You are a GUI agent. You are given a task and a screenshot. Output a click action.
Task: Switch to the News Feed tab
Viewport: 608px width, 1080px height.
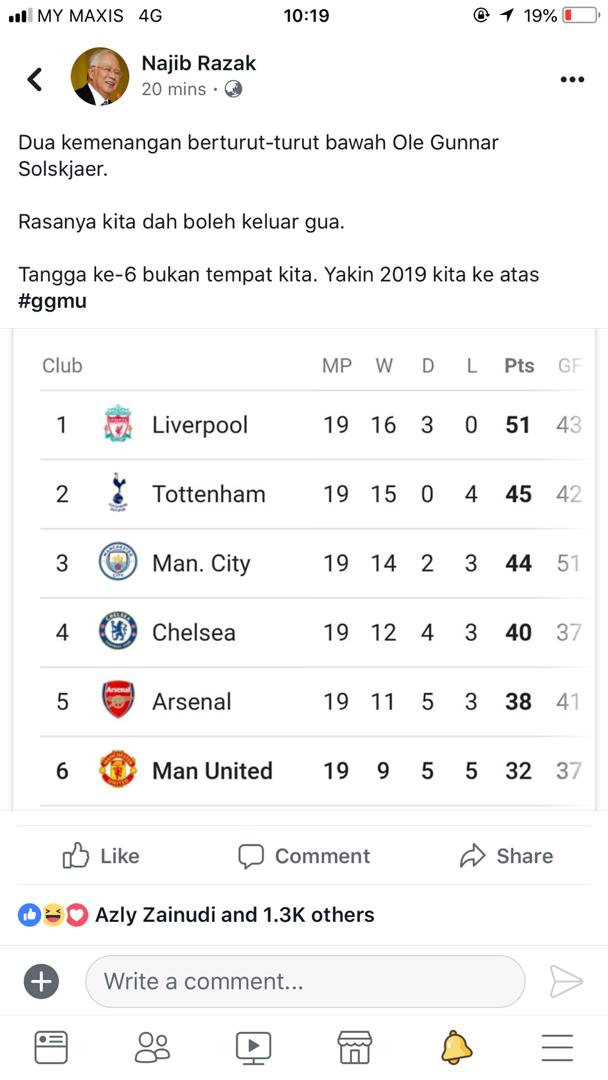[51, 1047]
